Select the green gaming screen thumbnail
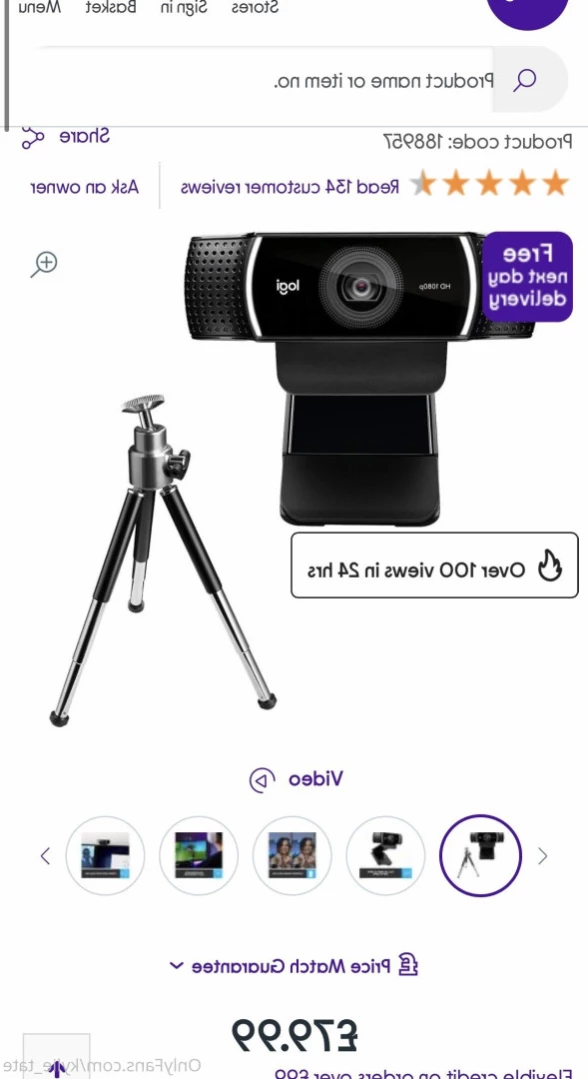The image size is (588, 1079). tap(199, 855)
